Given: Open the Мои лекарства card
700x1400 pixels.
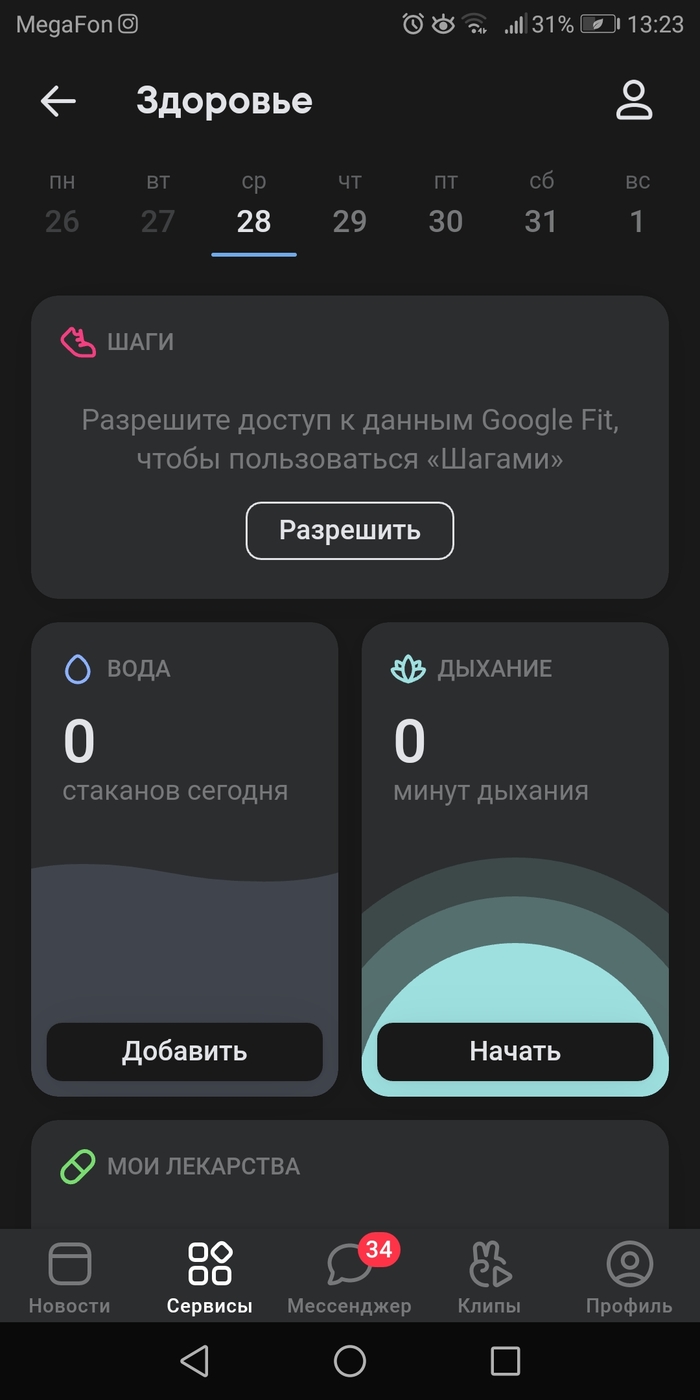Looking at the screenshot, I should point(350,1172).
